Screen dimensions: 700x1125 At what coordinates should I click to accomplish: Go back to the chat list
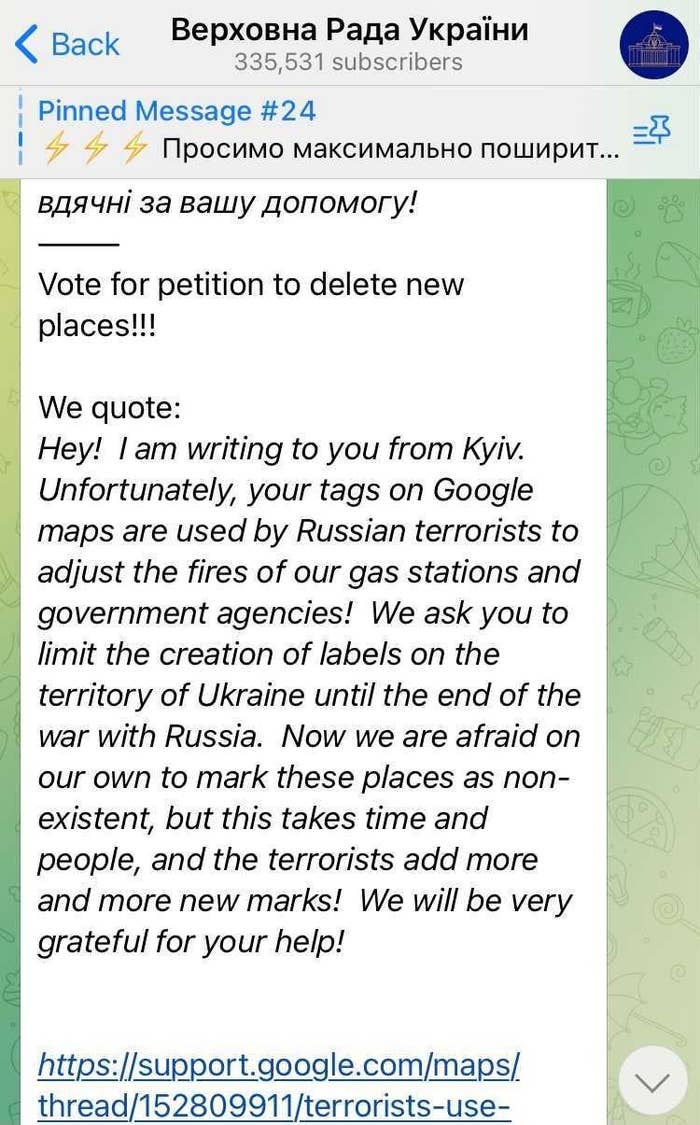click(68, 44)
